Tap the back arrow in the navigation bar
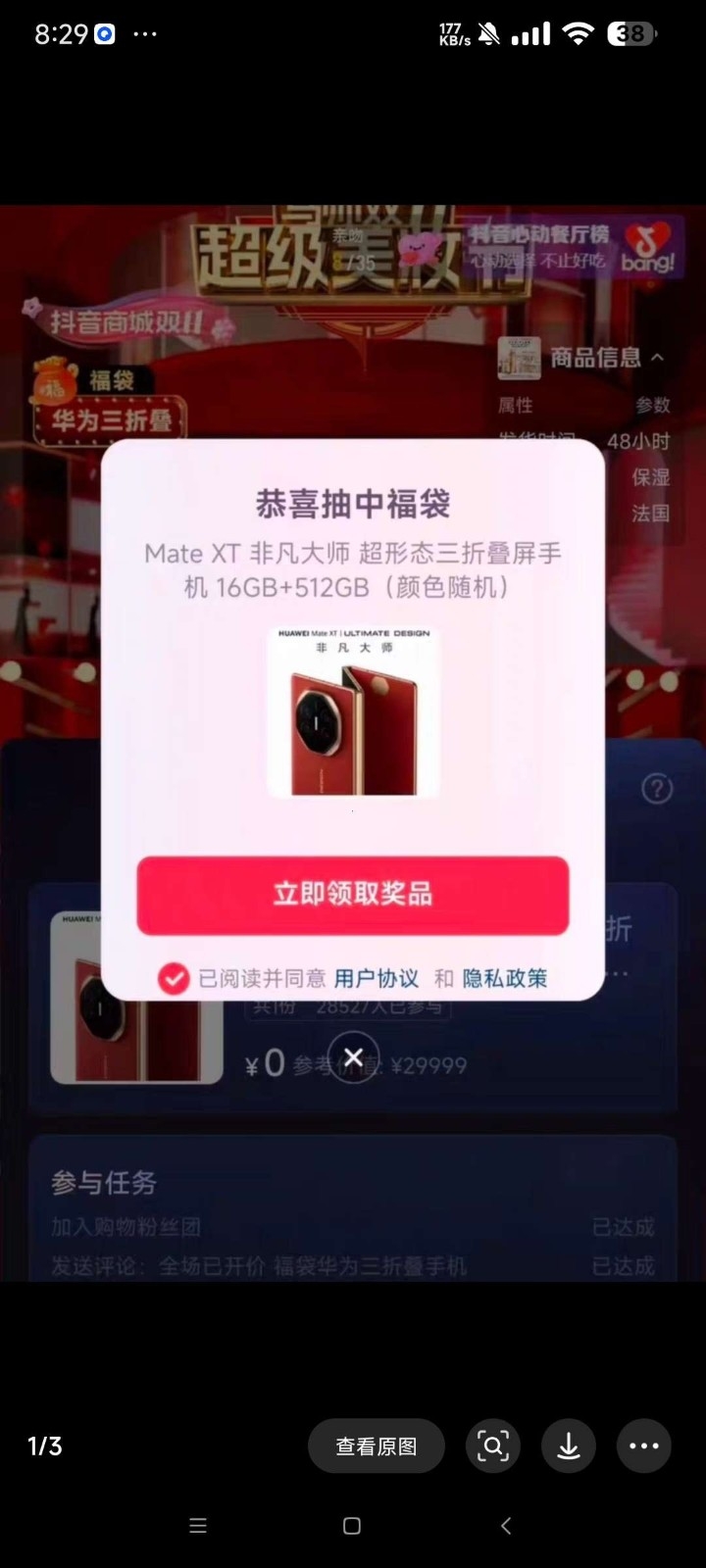 pyautogui.click(x=505, y=1525)
